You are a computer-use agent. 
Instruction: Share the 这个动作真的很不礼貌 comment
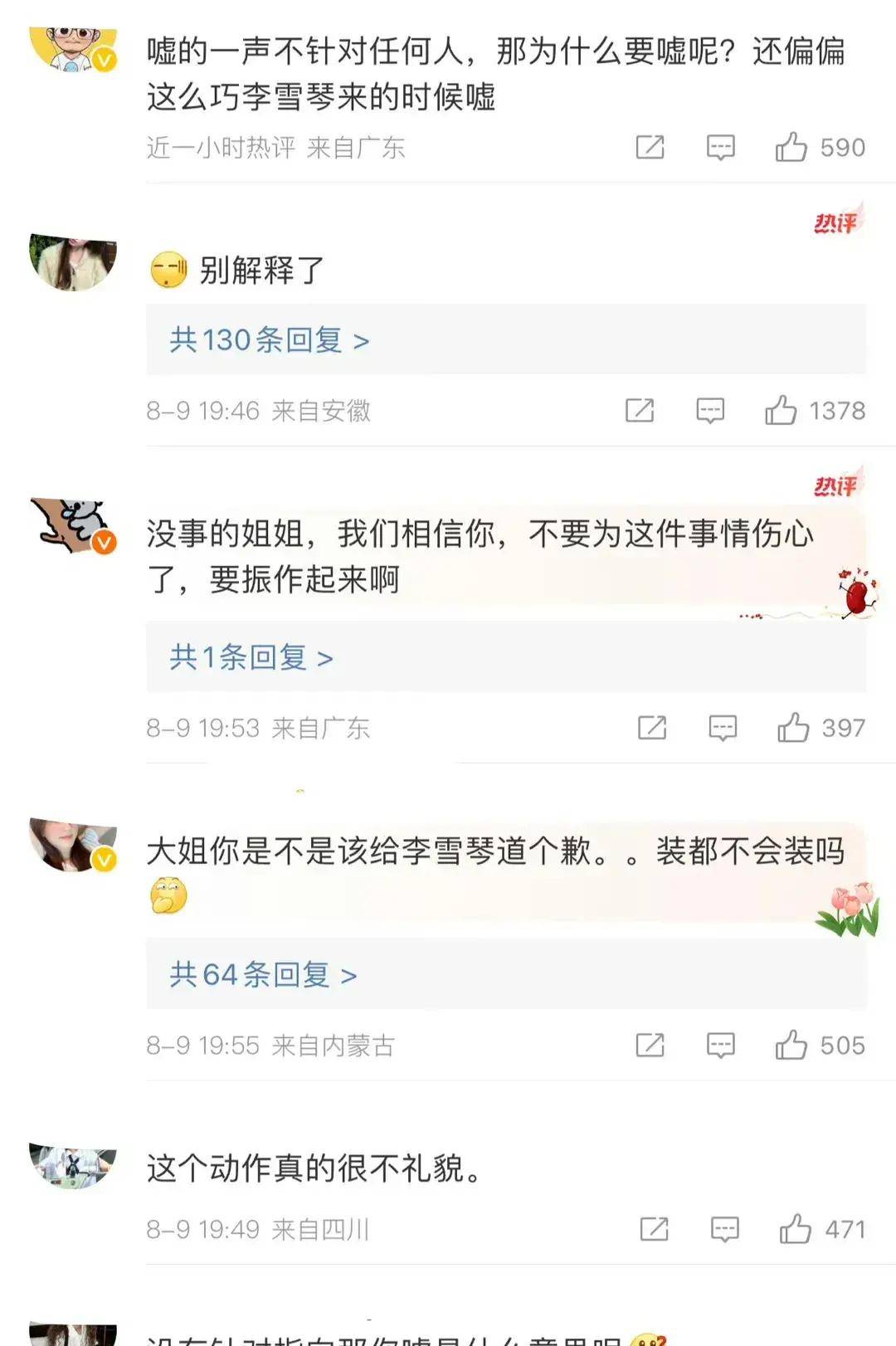(654, 1229)
